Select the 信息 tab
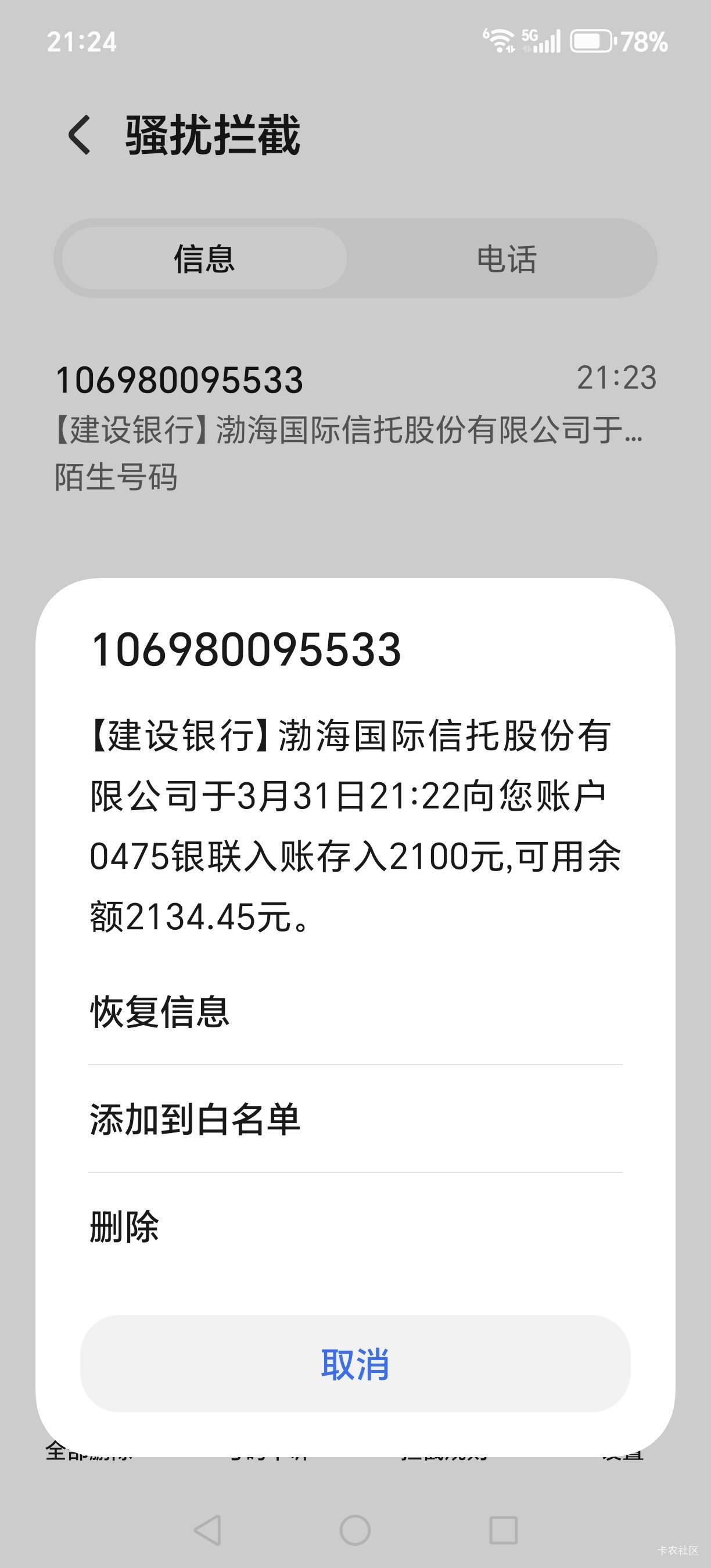 pos(204,258)
